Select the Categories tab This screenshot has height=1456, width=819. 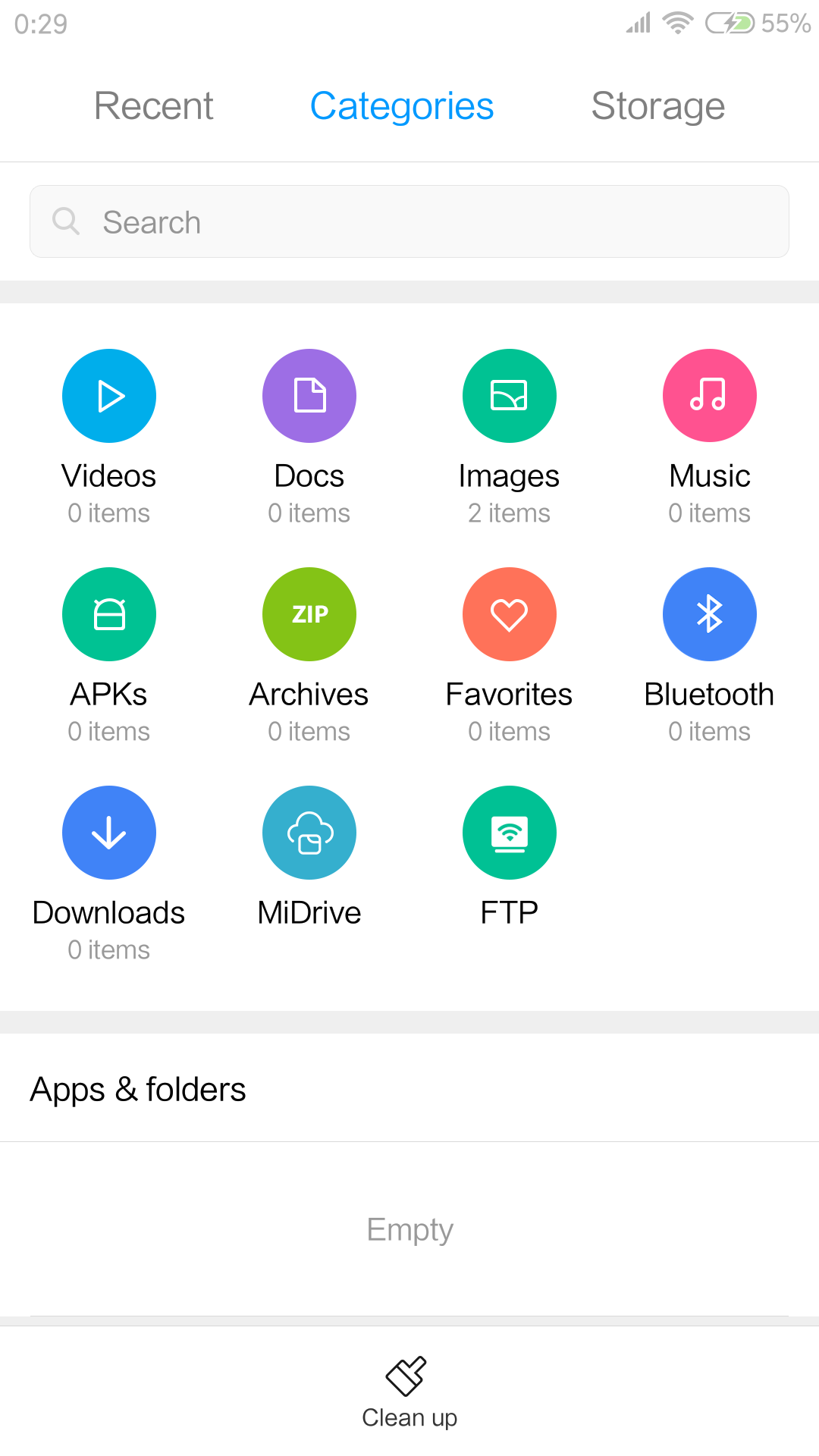click(x=401, y=106)
